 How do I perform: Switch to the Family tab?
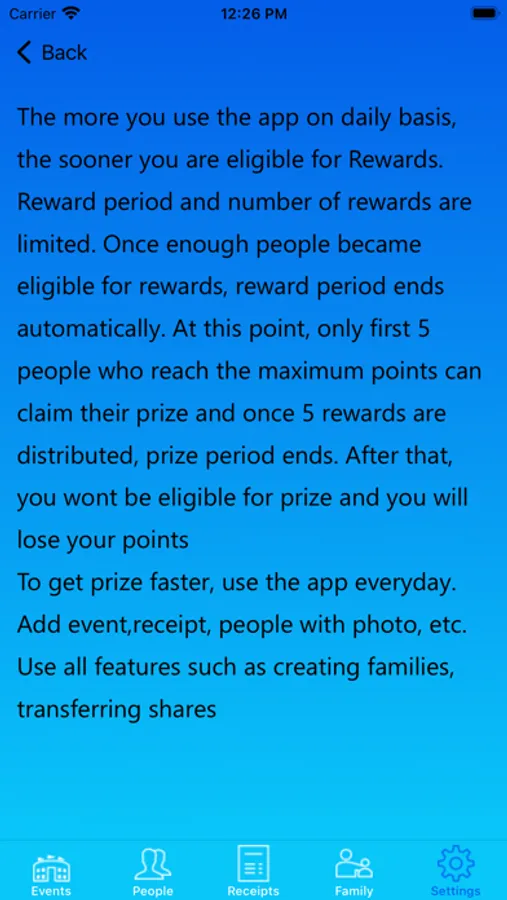354,871
